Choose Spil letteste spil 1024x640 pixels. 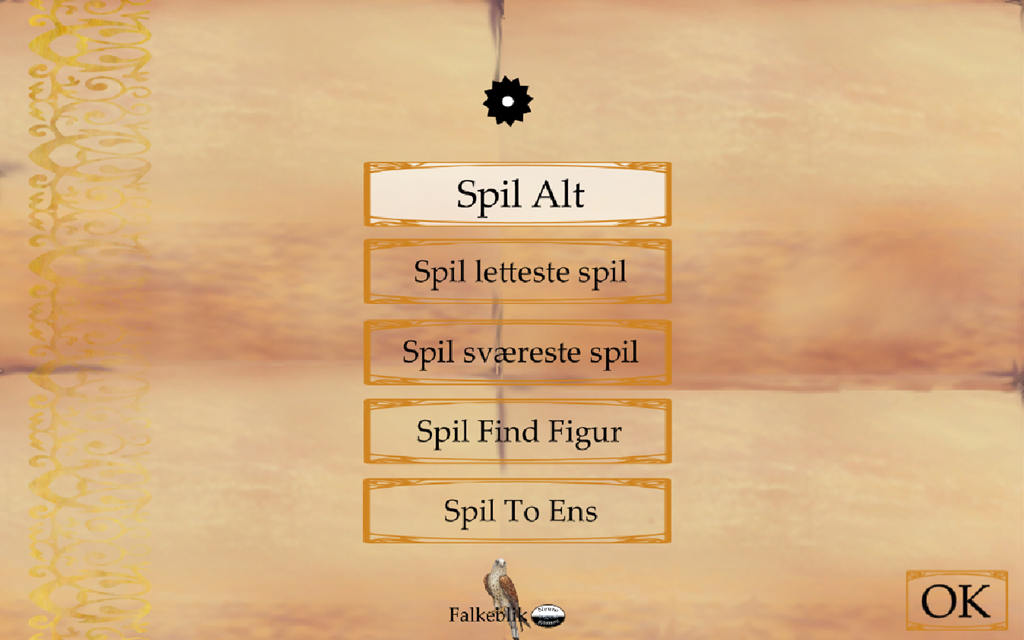click(517, 271)
